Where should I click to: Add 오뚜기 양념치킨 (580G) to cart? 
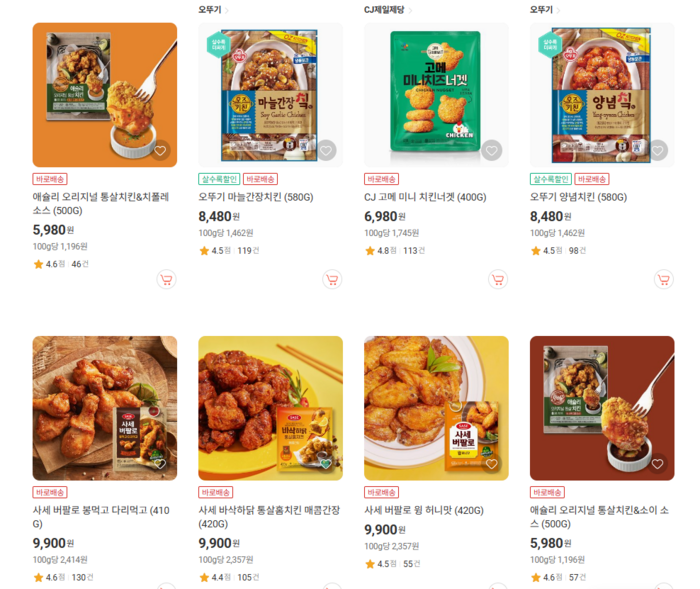663,280
